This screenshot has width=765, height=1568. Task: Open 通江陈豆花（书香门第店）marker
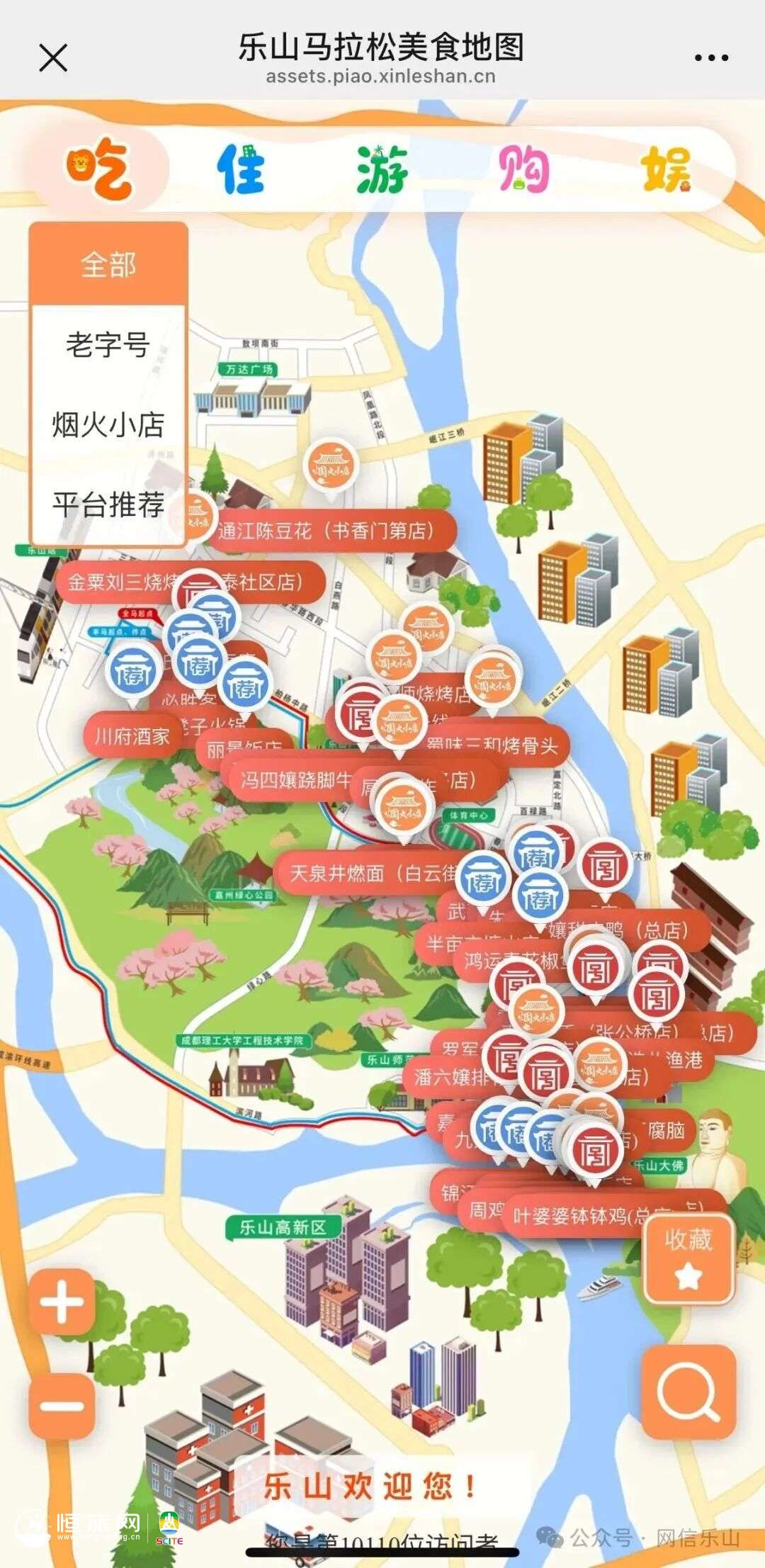click(326, 531)
